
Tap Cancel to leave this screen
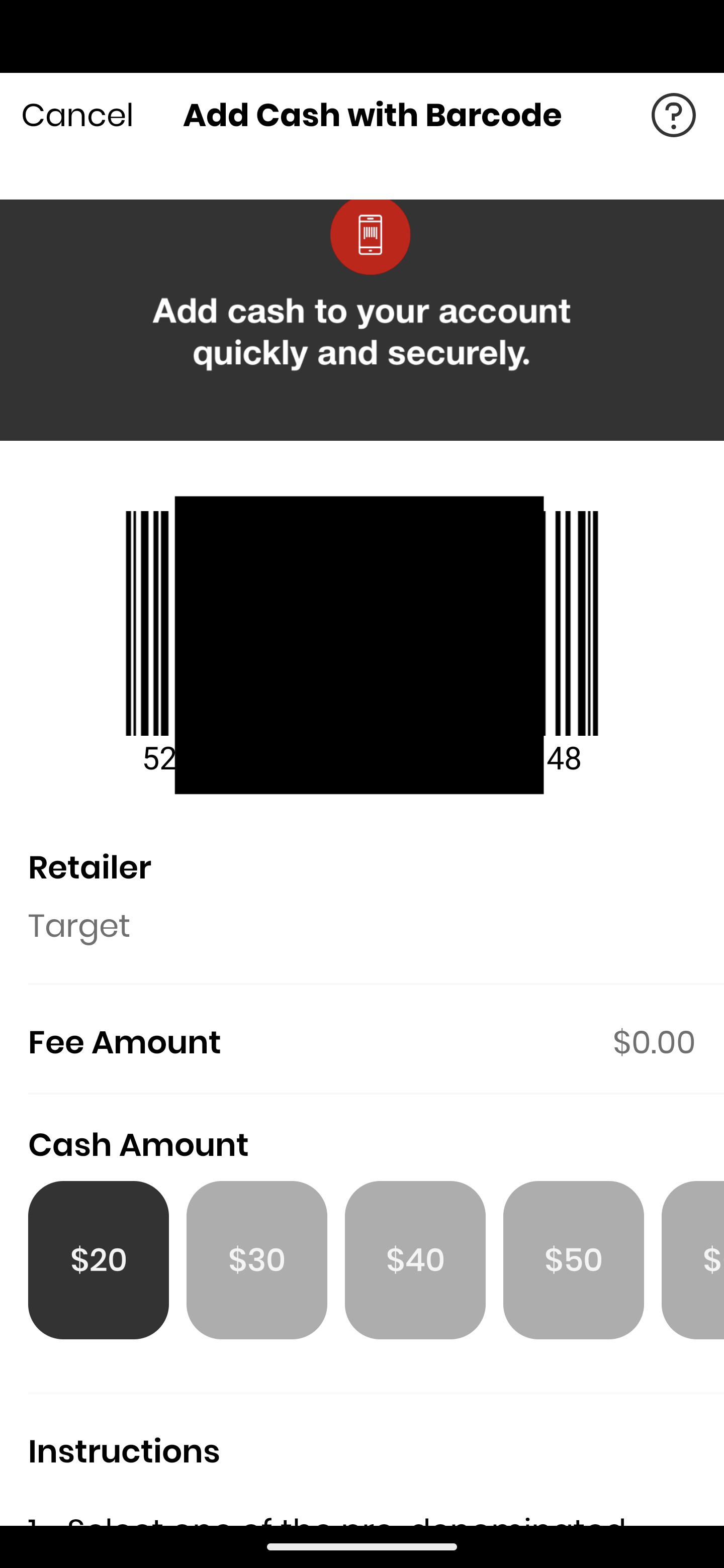(x=77, y=115)
